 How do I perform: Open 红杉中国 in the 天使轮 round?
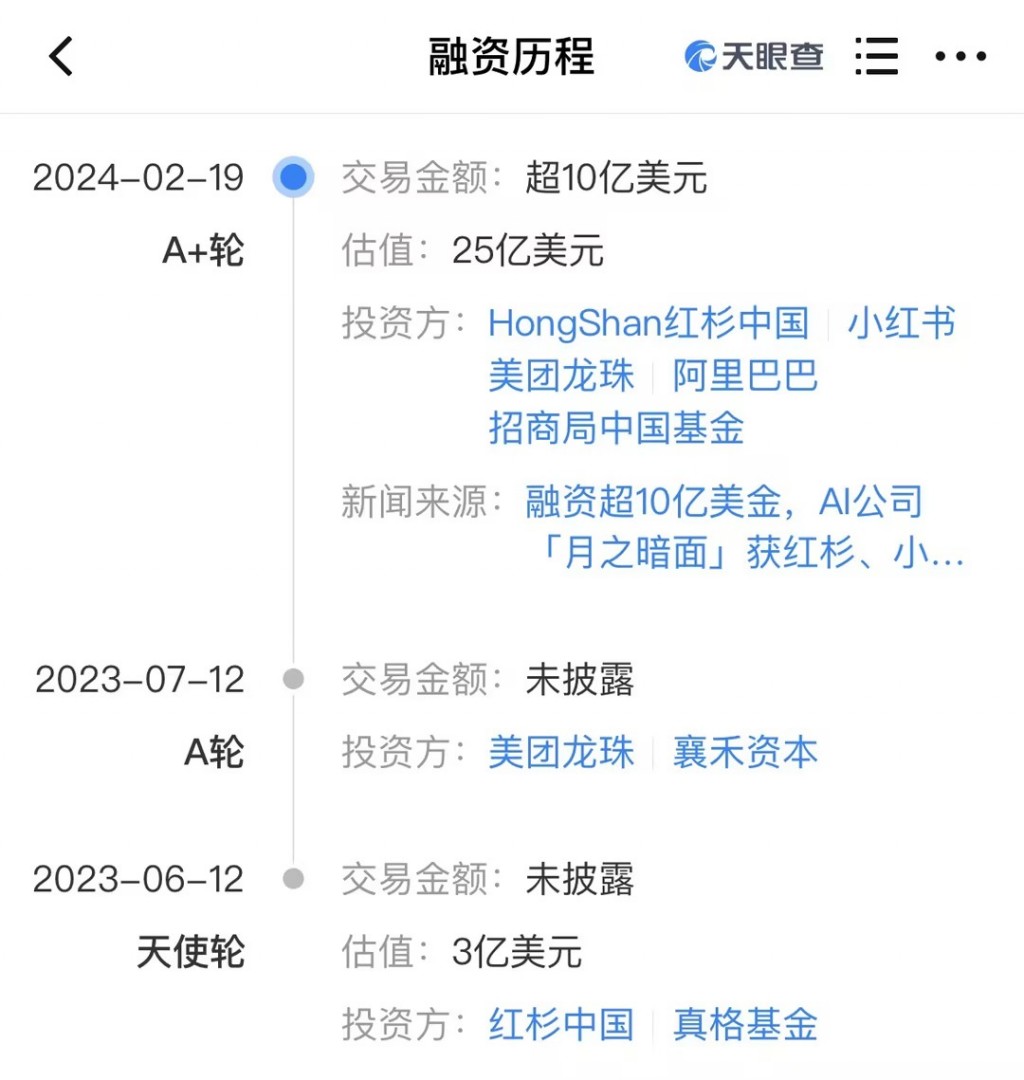tap(560, 1025)
